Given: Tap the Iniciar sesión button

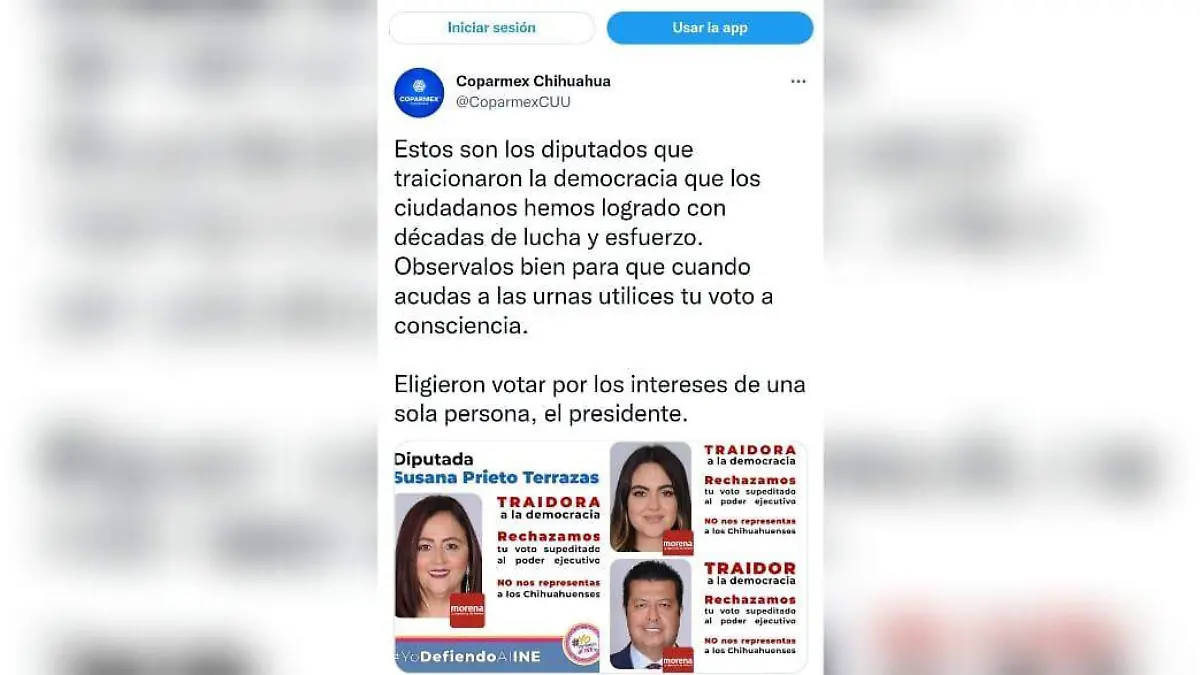Looking at the screenshot, I should pos(491,28).
